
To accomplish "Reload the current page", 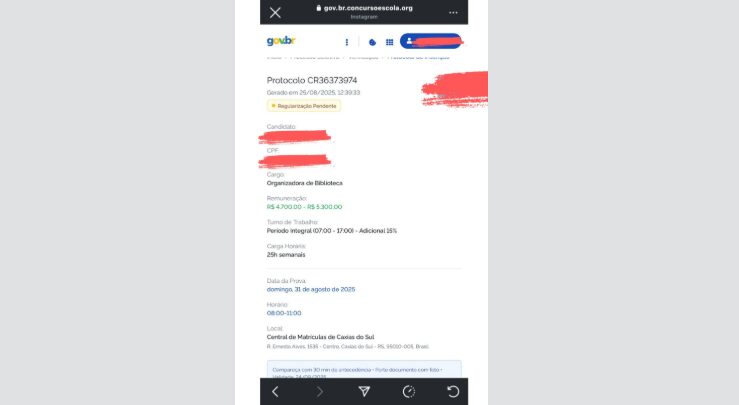I will 453,391.
